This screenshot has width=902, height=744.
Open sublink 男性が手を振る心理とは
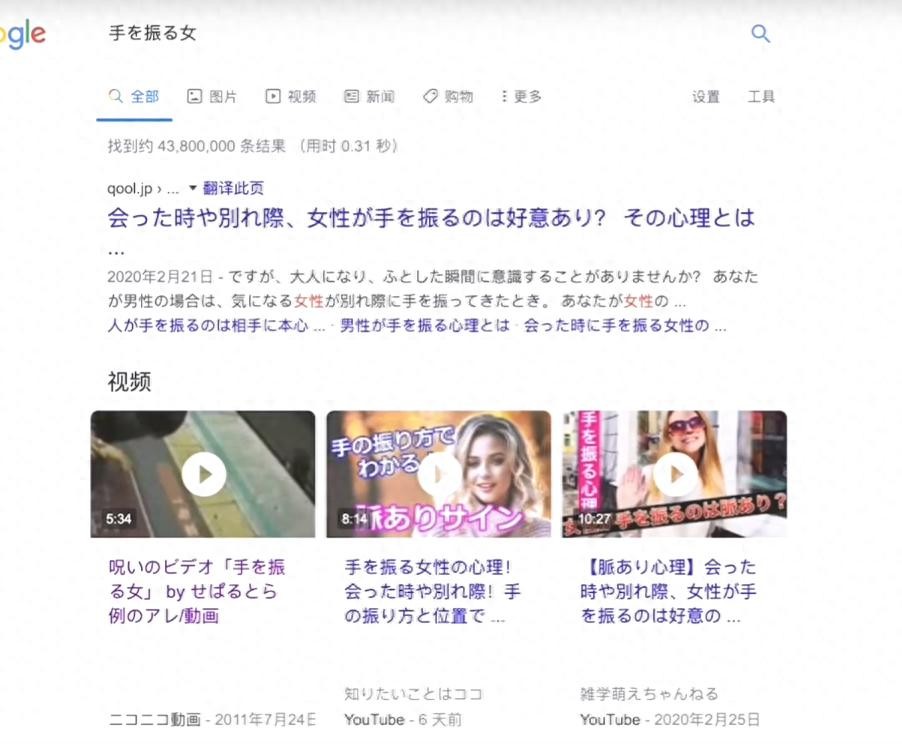coord(425,326)
